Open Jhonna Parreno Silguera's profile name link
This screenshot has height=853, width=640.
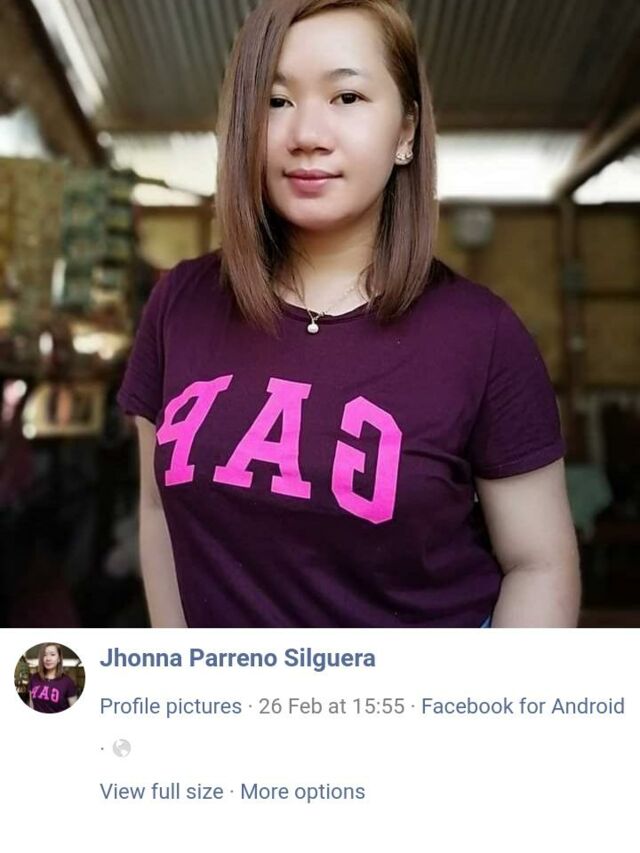pyautogui.click(x=237, y=658)
